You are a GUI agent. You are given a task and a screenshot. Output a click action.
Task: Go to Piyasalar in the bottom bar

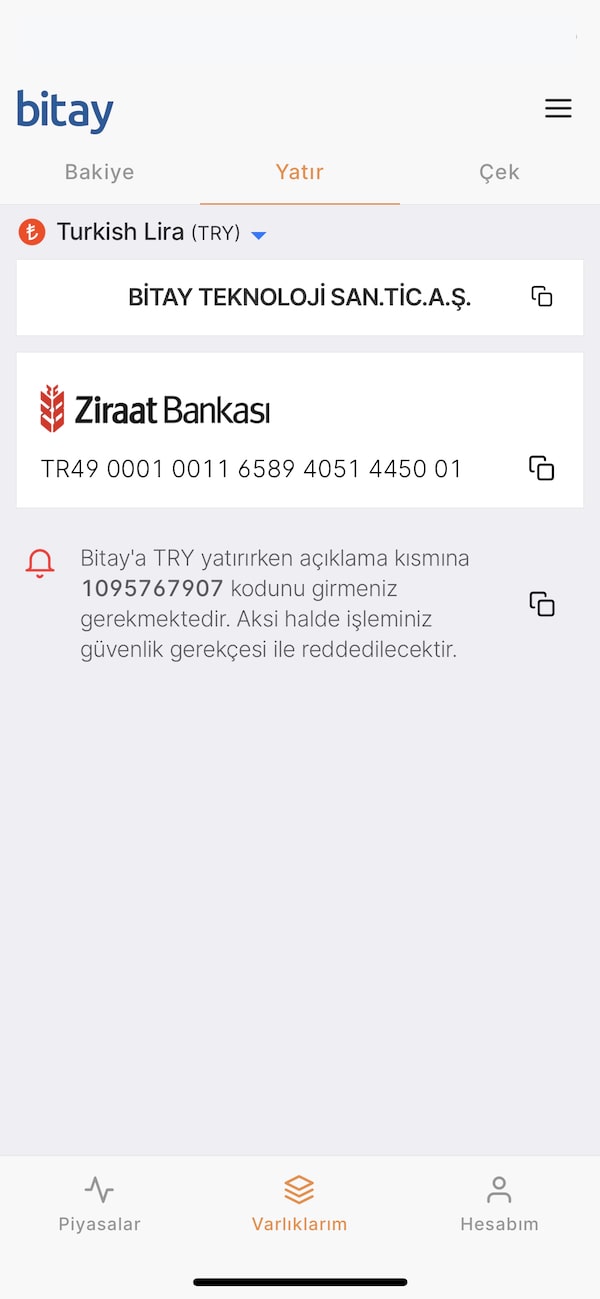[99, 1204]
